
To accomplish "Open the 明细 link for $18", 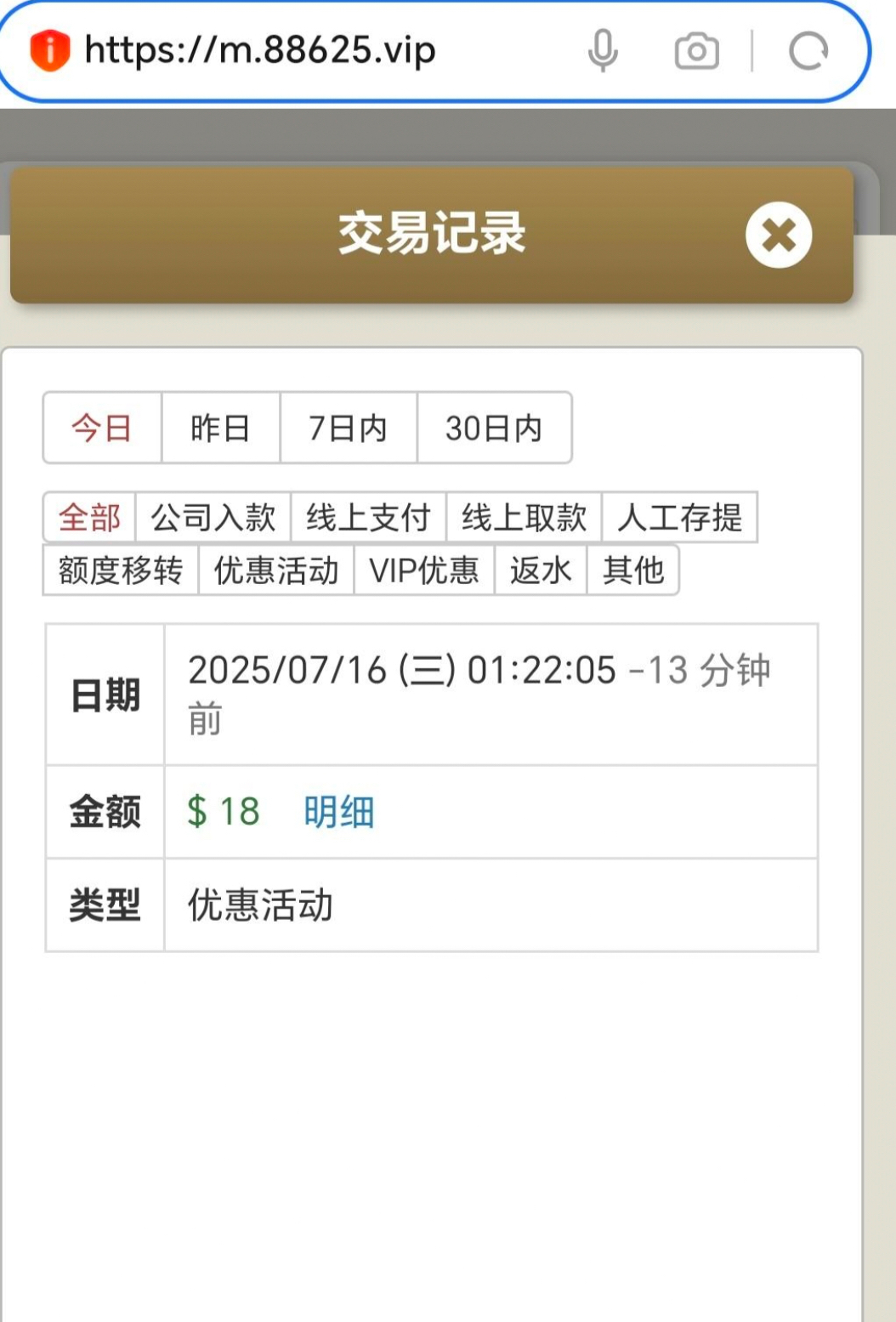I will click(338, 812).
